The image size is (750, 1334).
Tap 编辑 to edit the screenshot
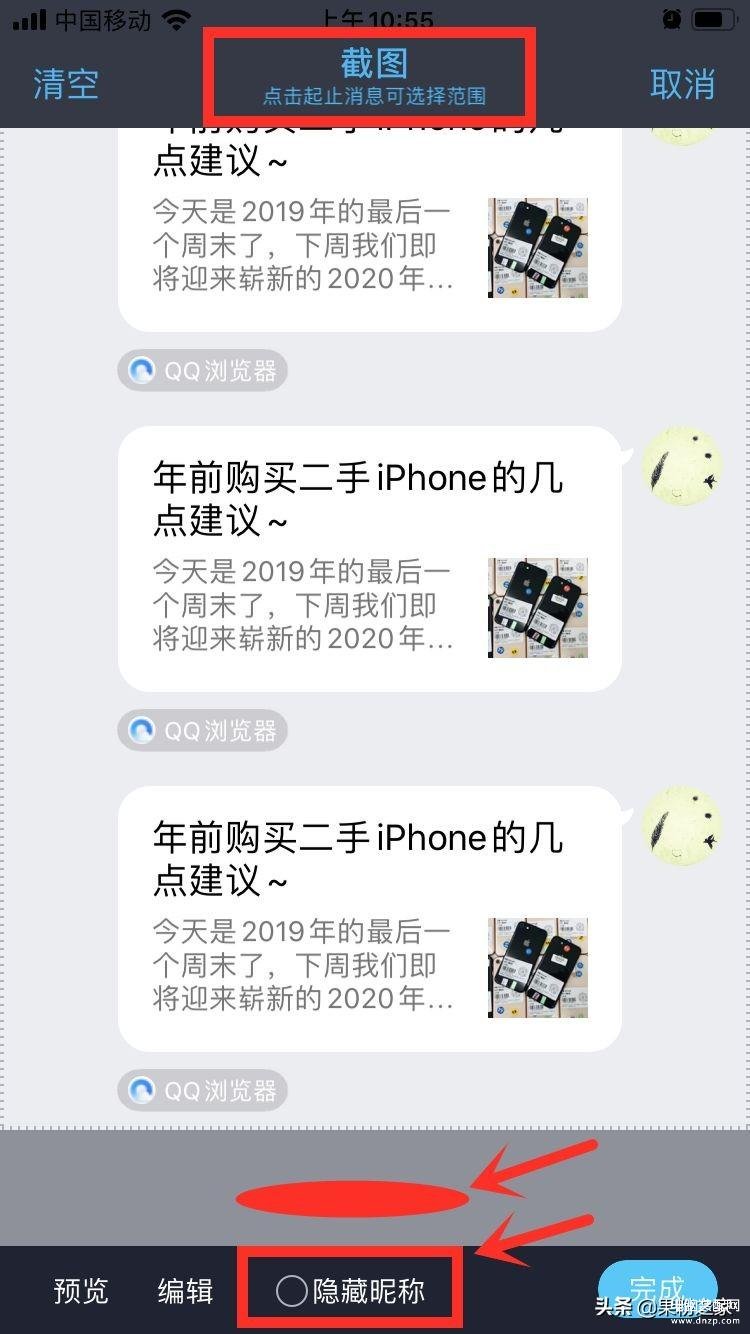(x=186, y=1291)
